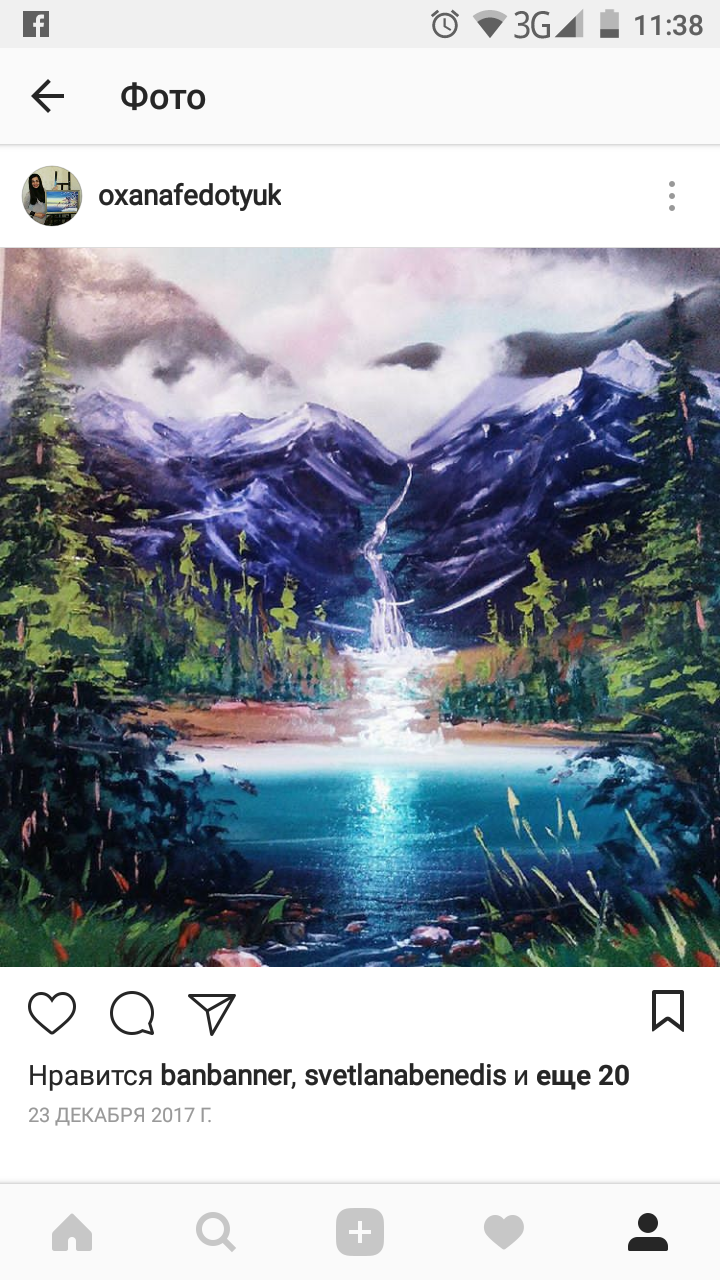Switch to the Home feed tab
Image resolution: width=720 pixels, height=1280 pixels.
click(72, 1232)
